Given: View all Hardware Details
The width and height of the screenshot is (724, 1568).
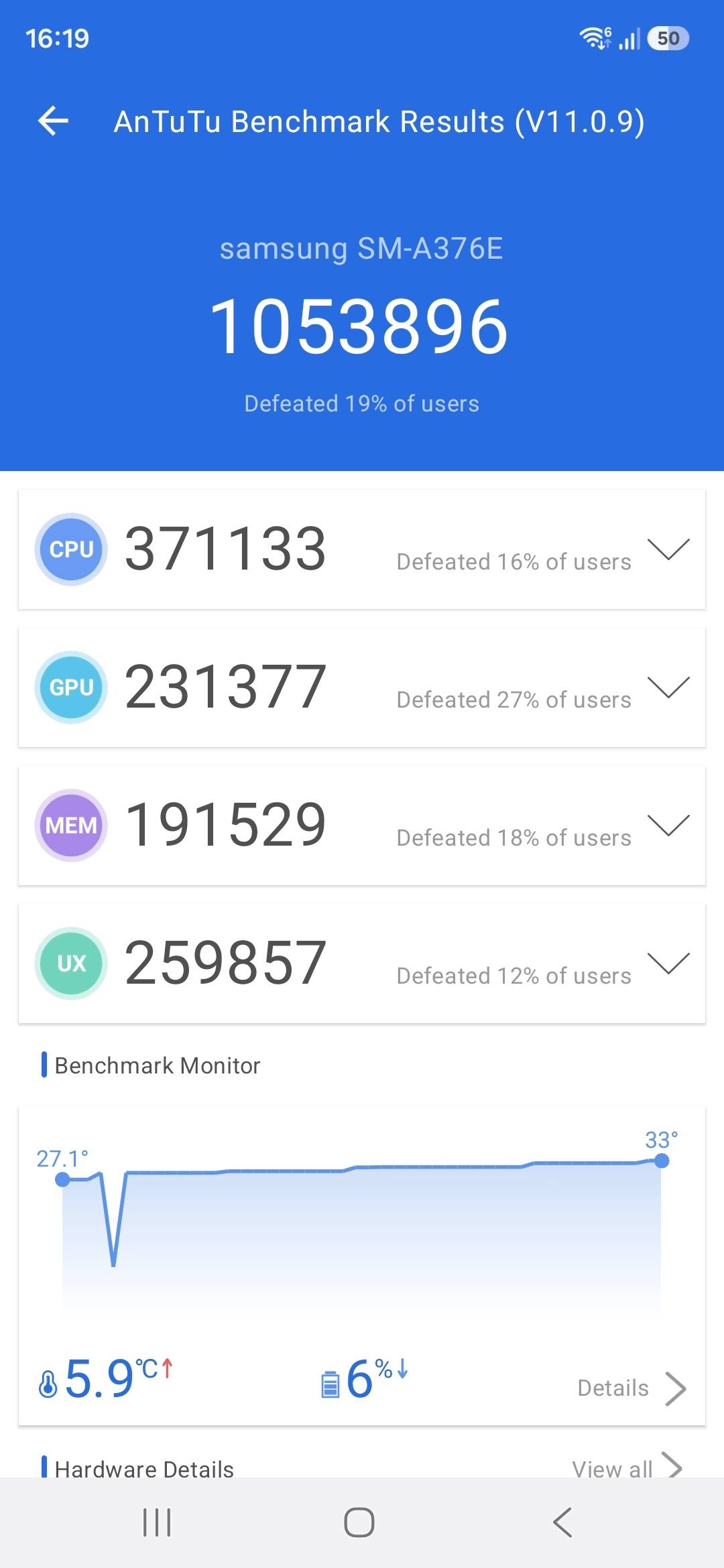Looking at the screenshot, I should coord(627,1468).
